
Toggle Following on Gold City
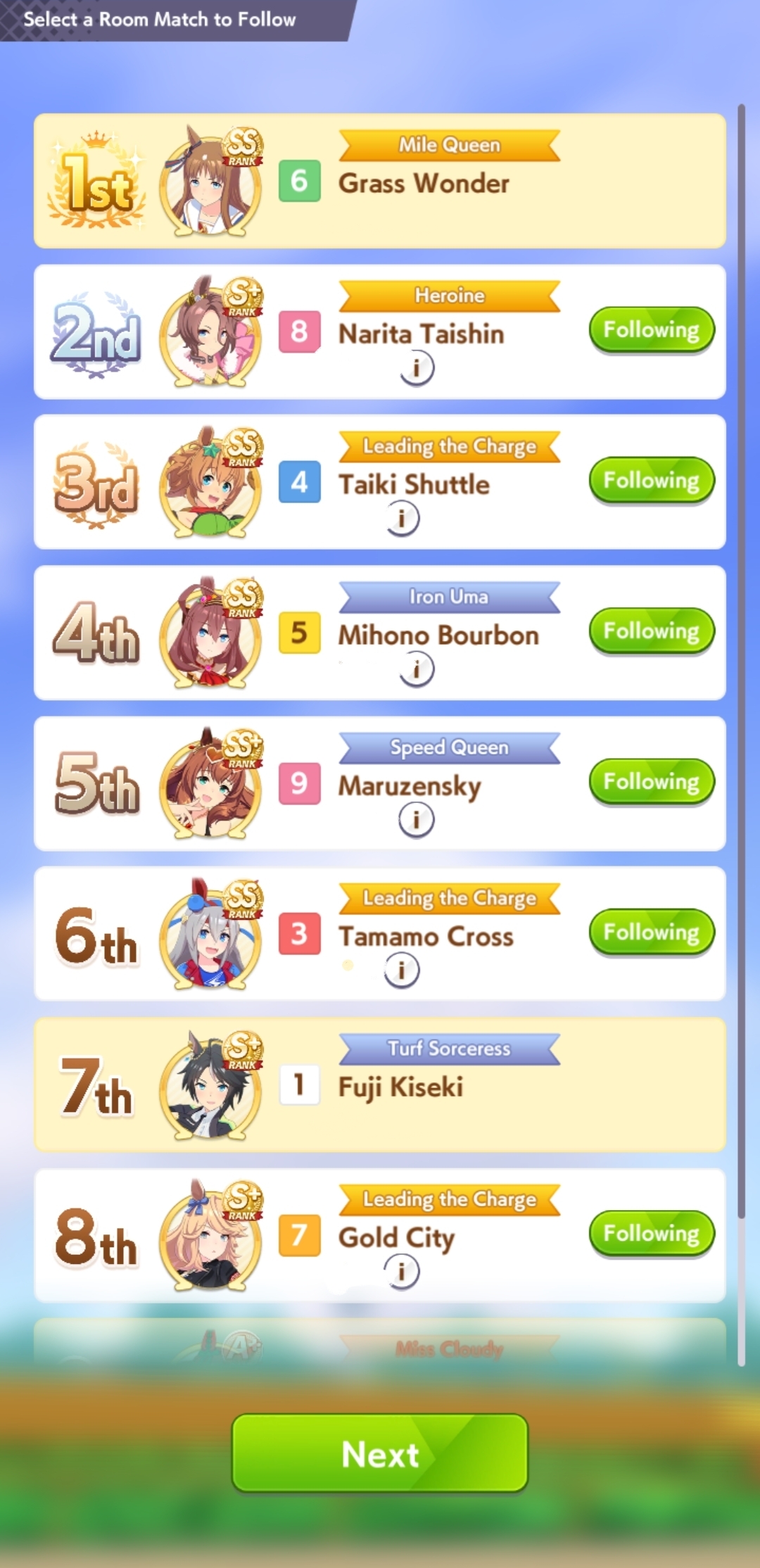(652, 1233)
